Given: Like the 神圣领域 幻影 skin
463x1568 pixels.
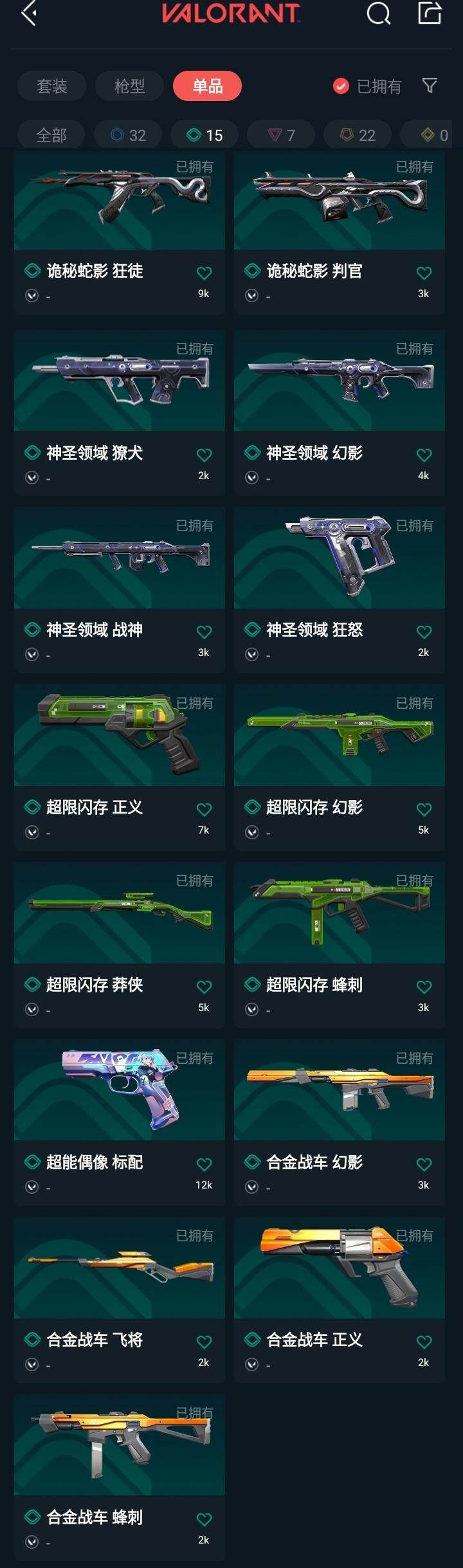Looking at the screenshot, I should 424,455.
